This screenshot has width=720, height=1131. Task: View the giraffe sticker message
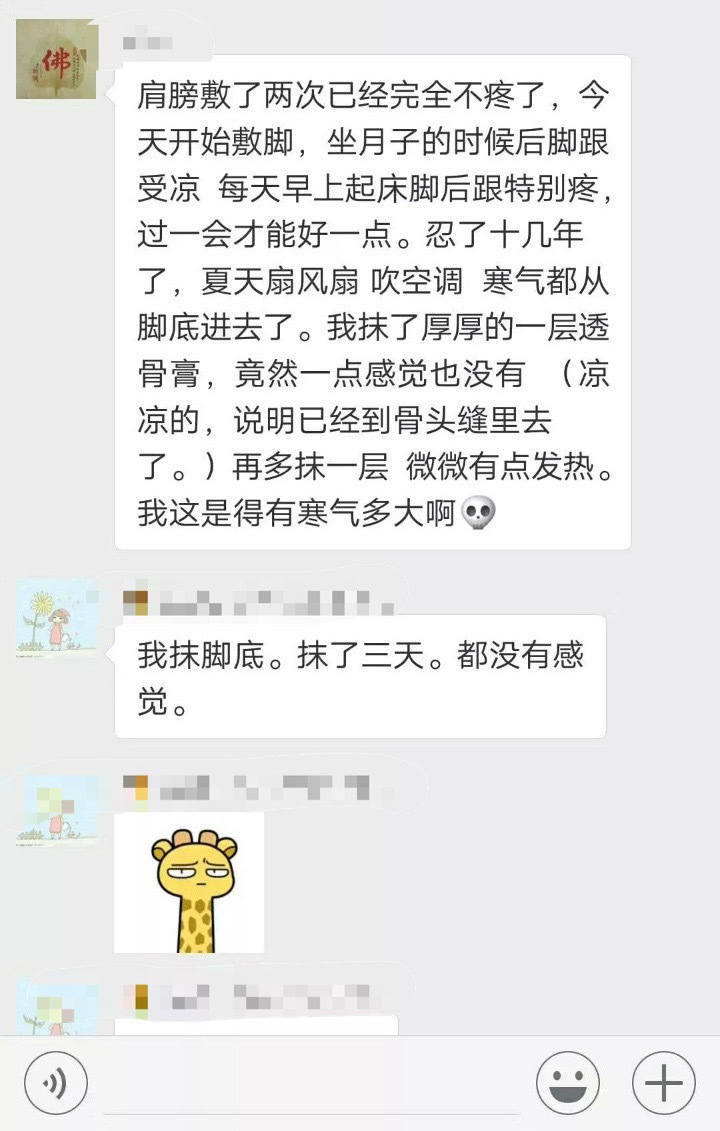coord(189,882)
